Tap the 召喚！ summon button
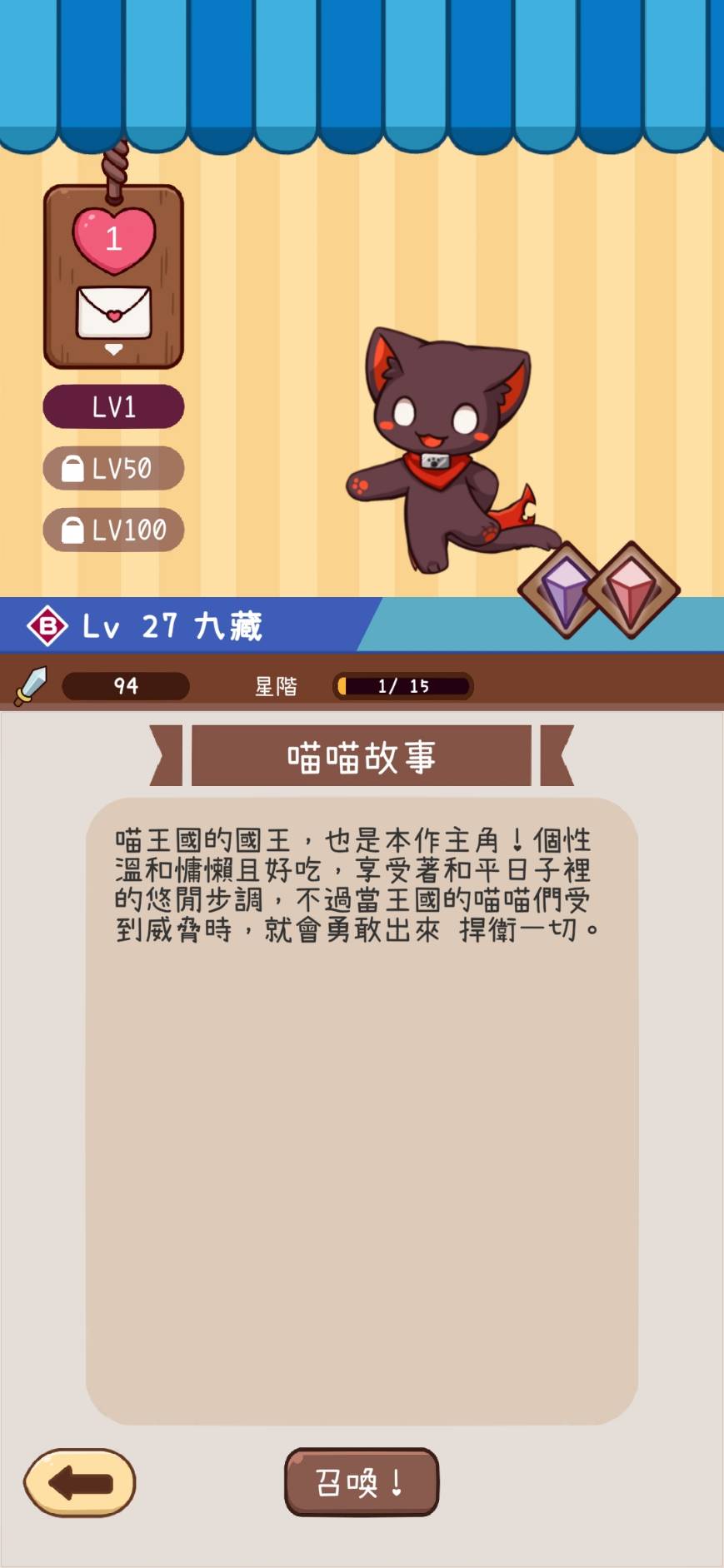Screen dimensions: 724x1568 click(362, 1482)
